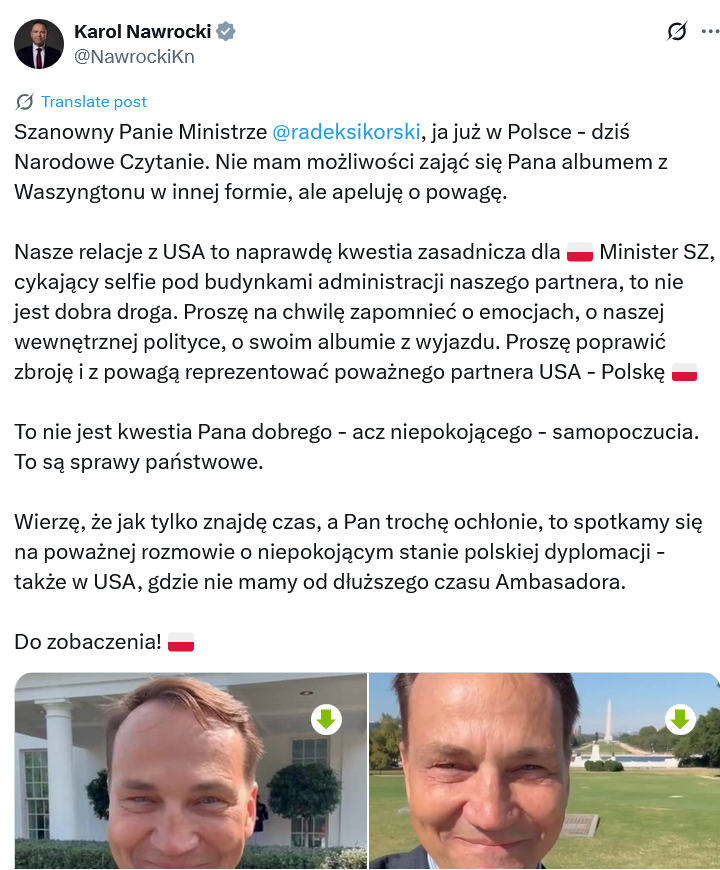
Task: Open Karol Nawrocki's profile picture
Action: [x=39, y=44]
